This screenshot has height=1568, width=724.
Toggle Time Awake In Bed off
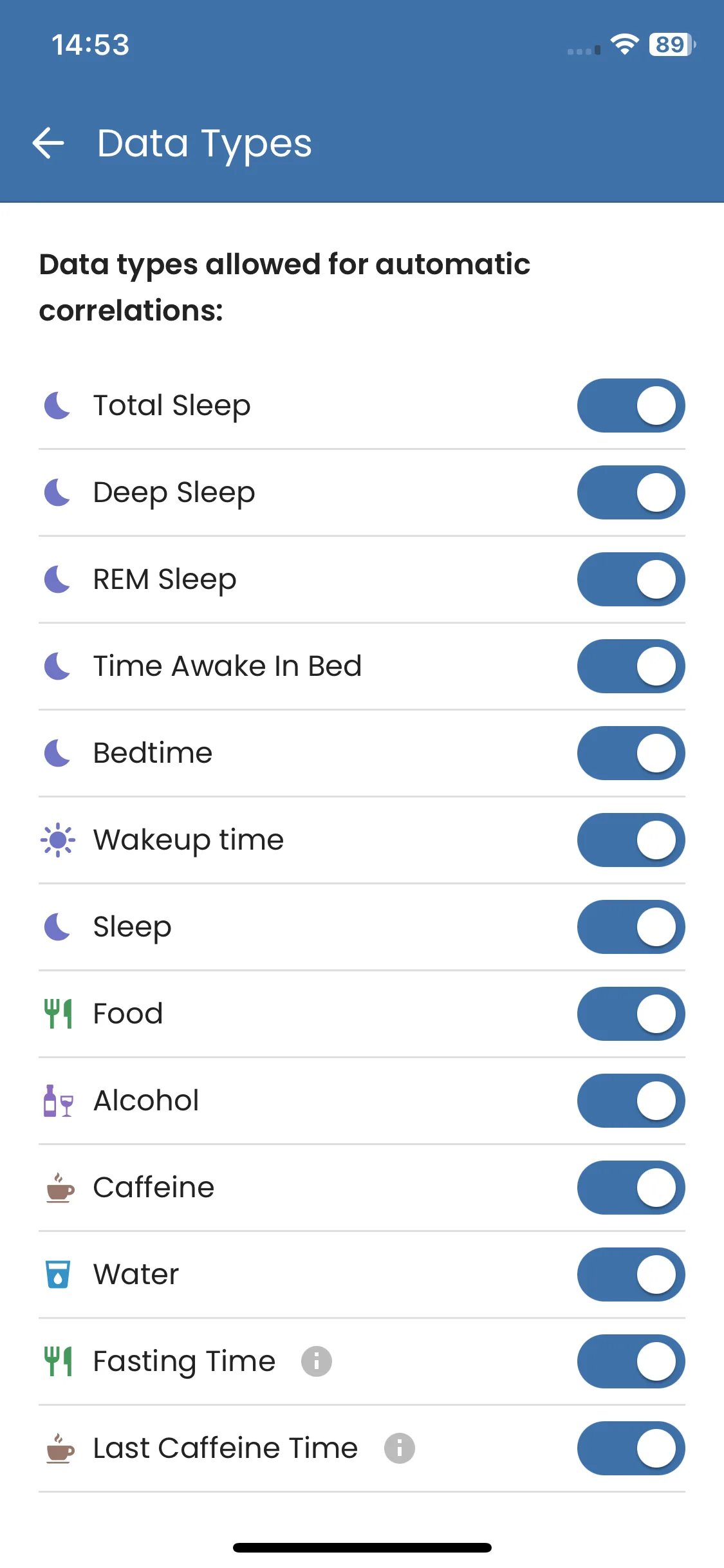pyautogui.click(x=631, y=666)
